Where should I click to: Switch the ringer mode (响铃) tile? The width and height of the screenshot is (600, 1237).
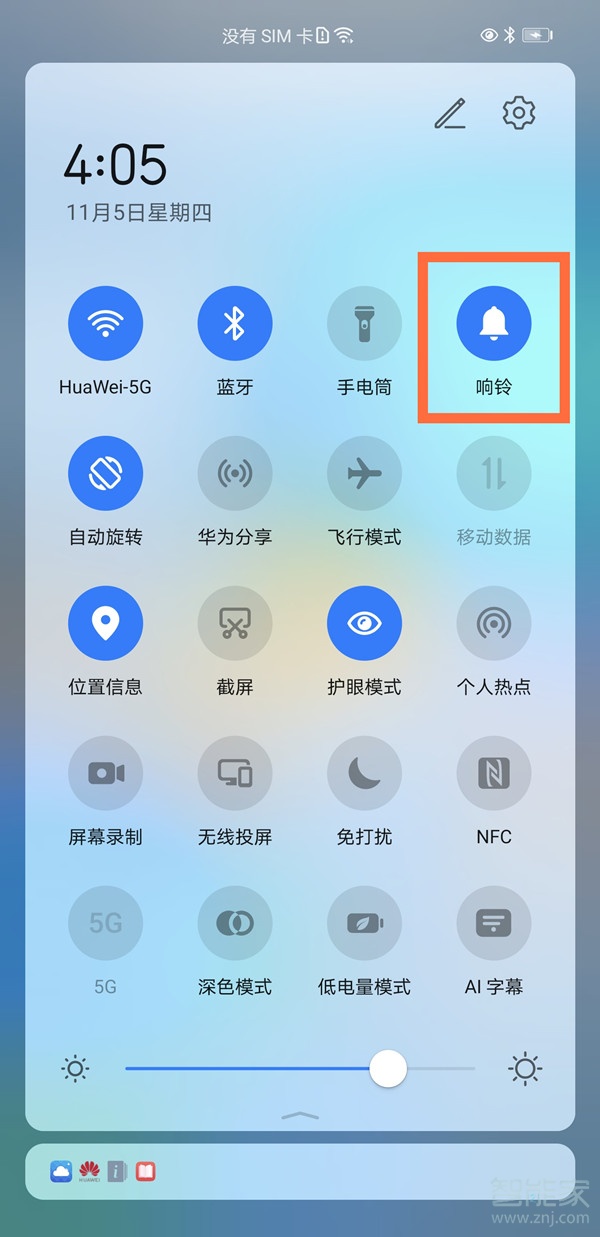[494, 323]
